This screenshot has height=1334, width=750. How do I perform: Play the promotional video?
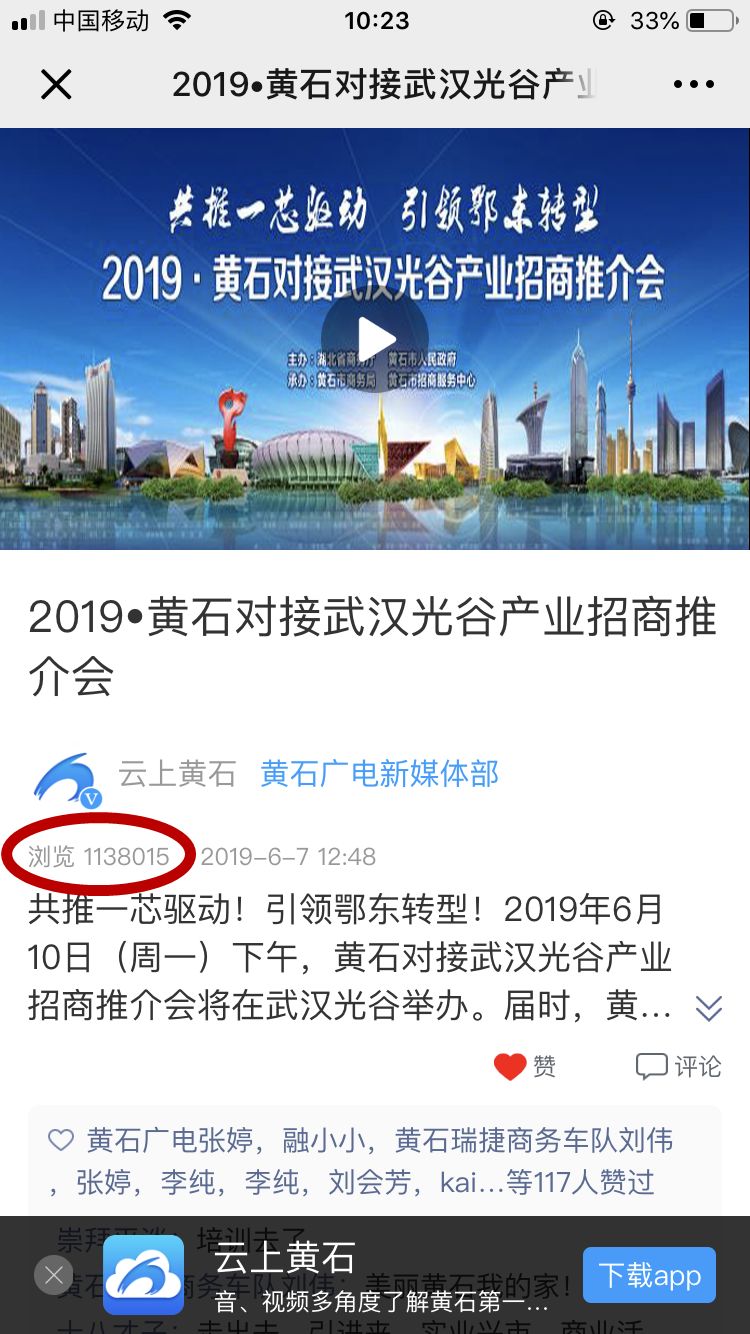tap(375, 339)
